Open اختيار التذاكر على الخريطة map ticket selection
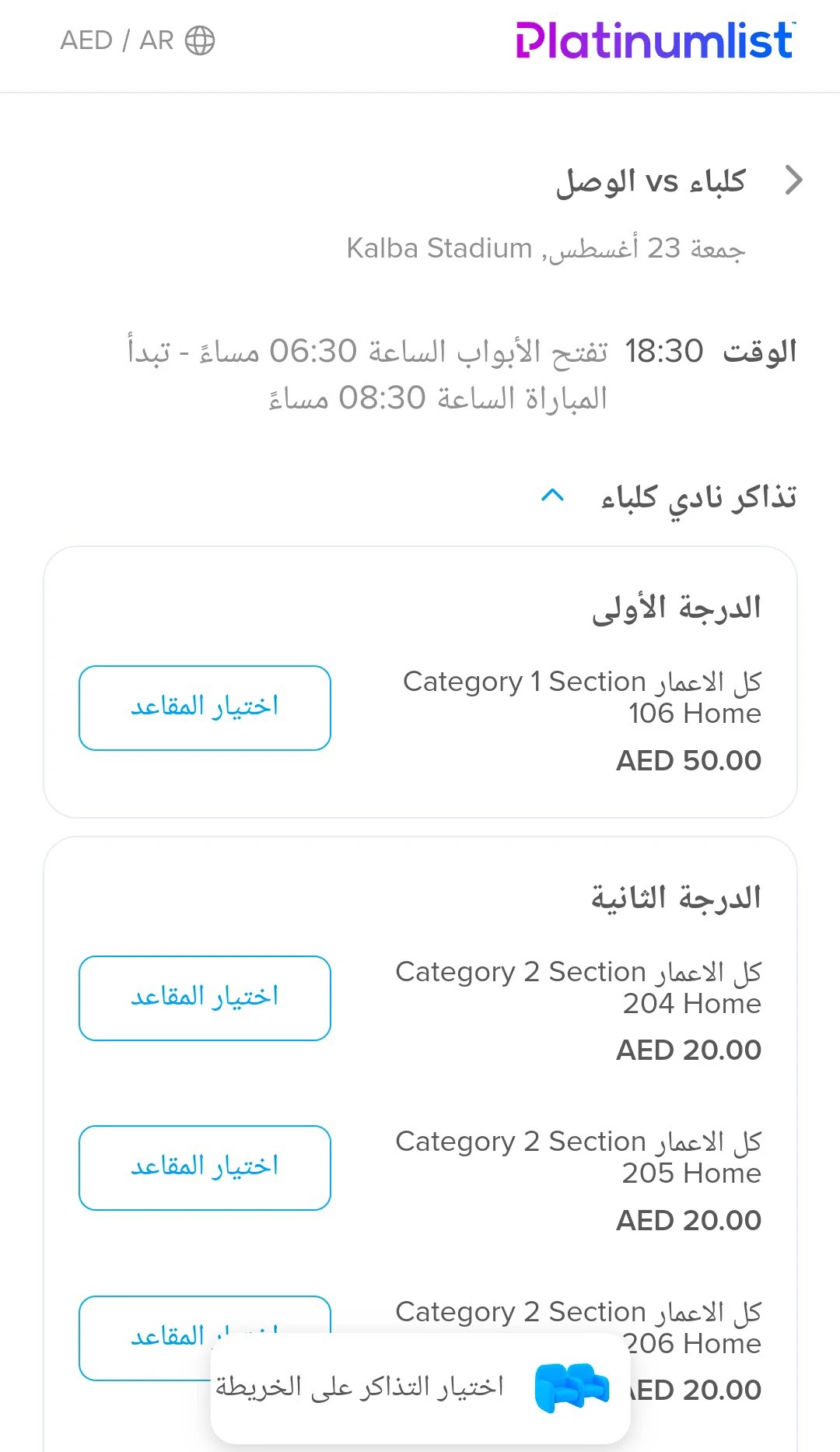840x1452 pixels. 420,1388
